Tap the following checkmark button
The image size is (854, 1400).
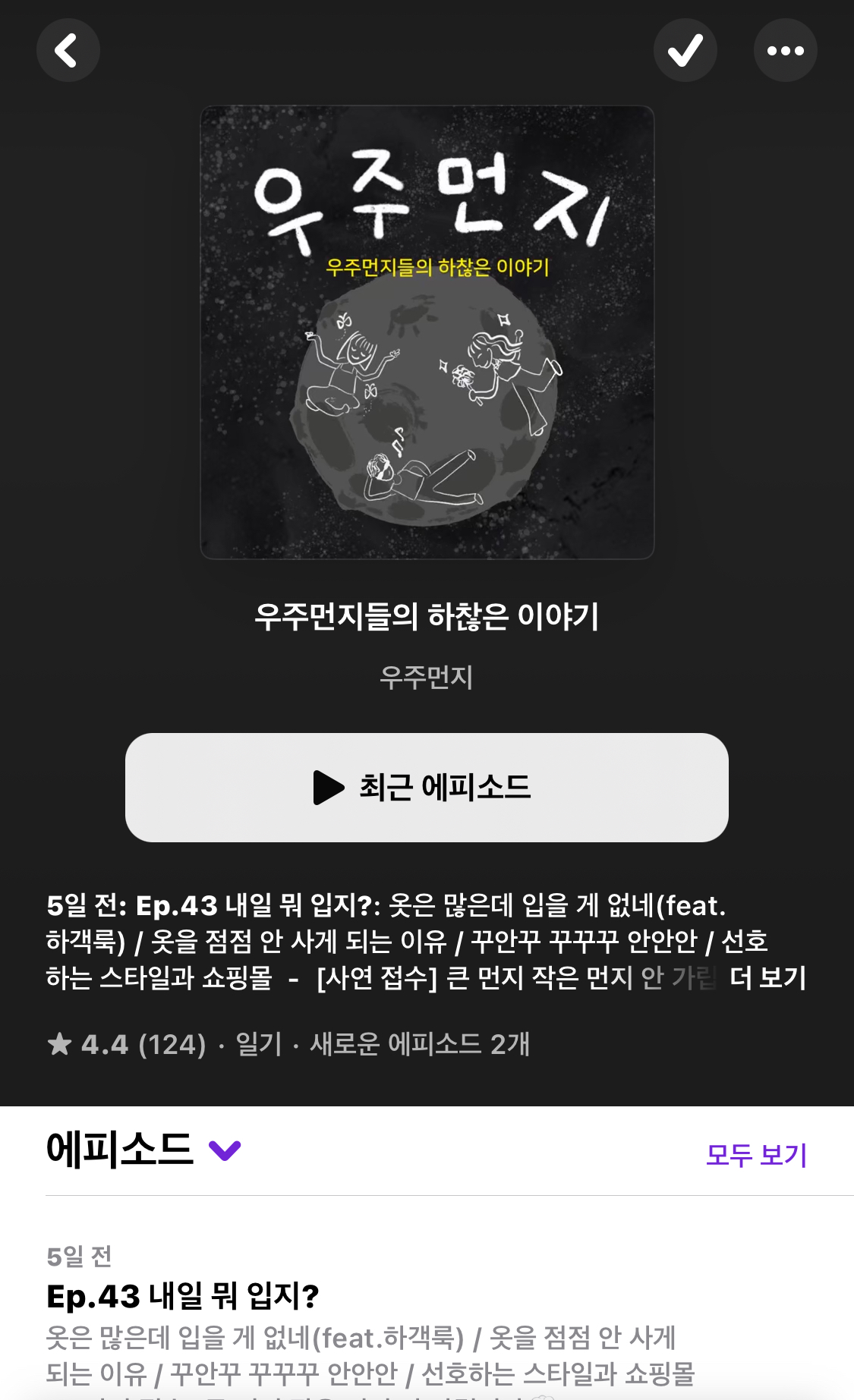(x=685, y=51)
